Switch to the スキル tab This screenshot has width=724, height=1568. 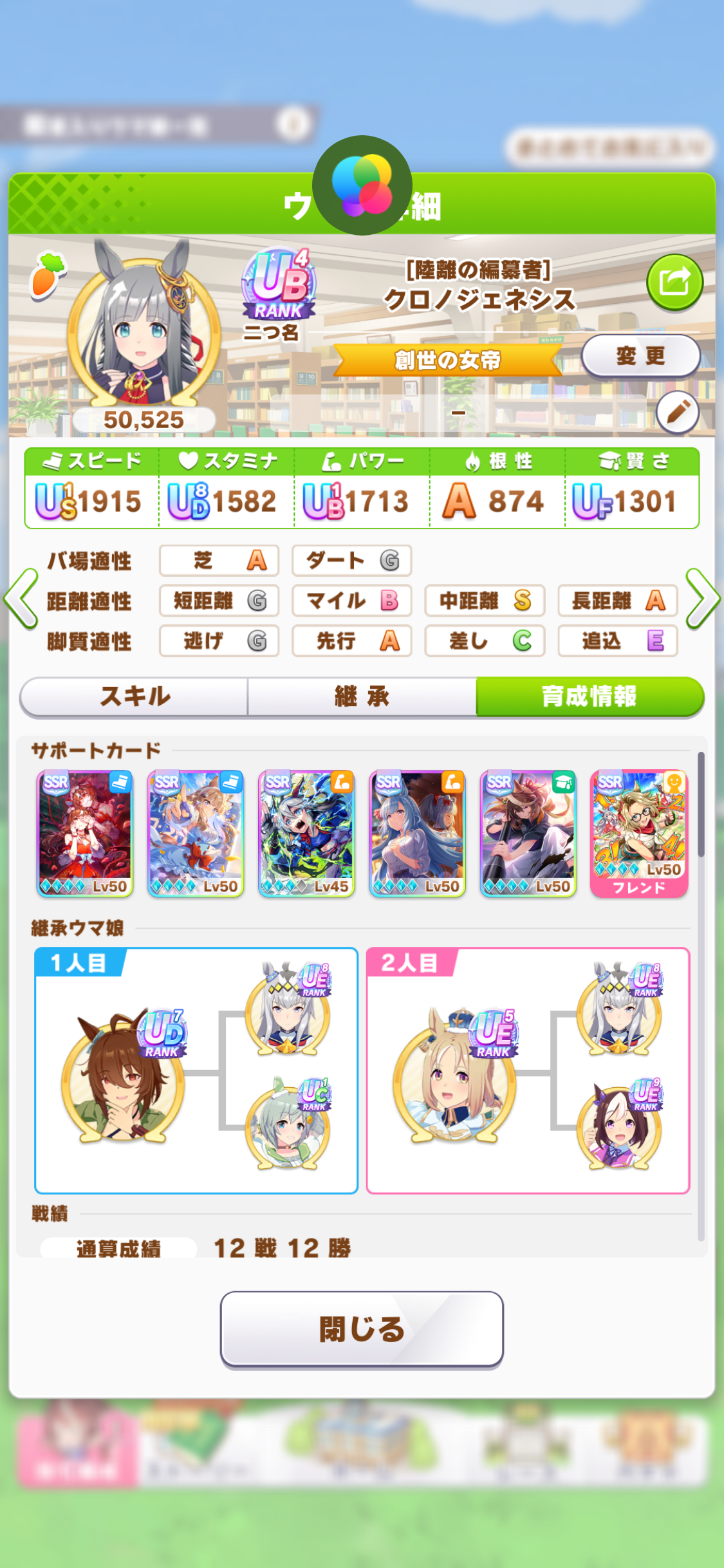click(135, 696)
